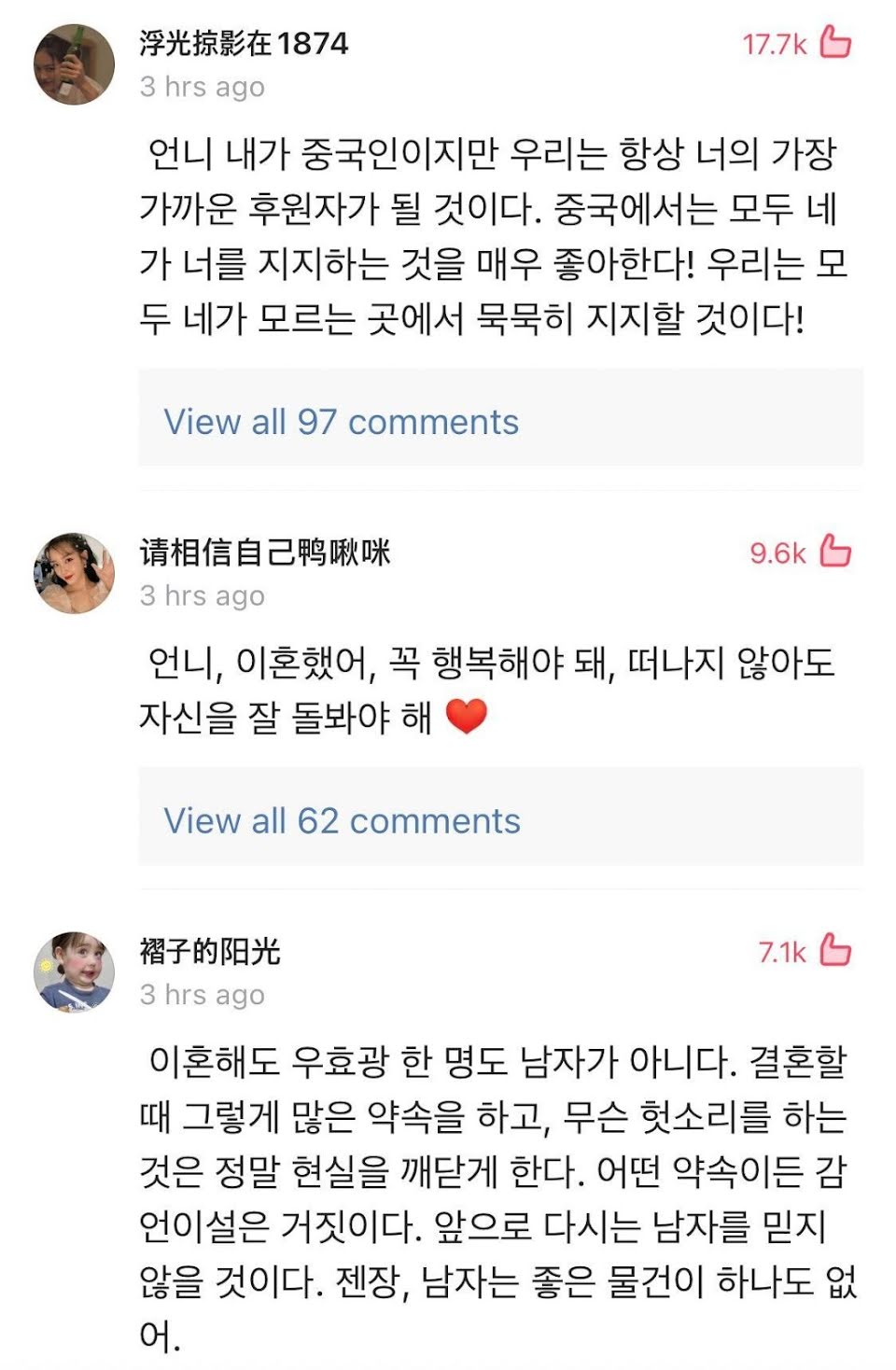The width and height of the screenshot is (896, 1370).
Task: Like the comment by 浮光掠影在1874
Action: coord(834,42)
